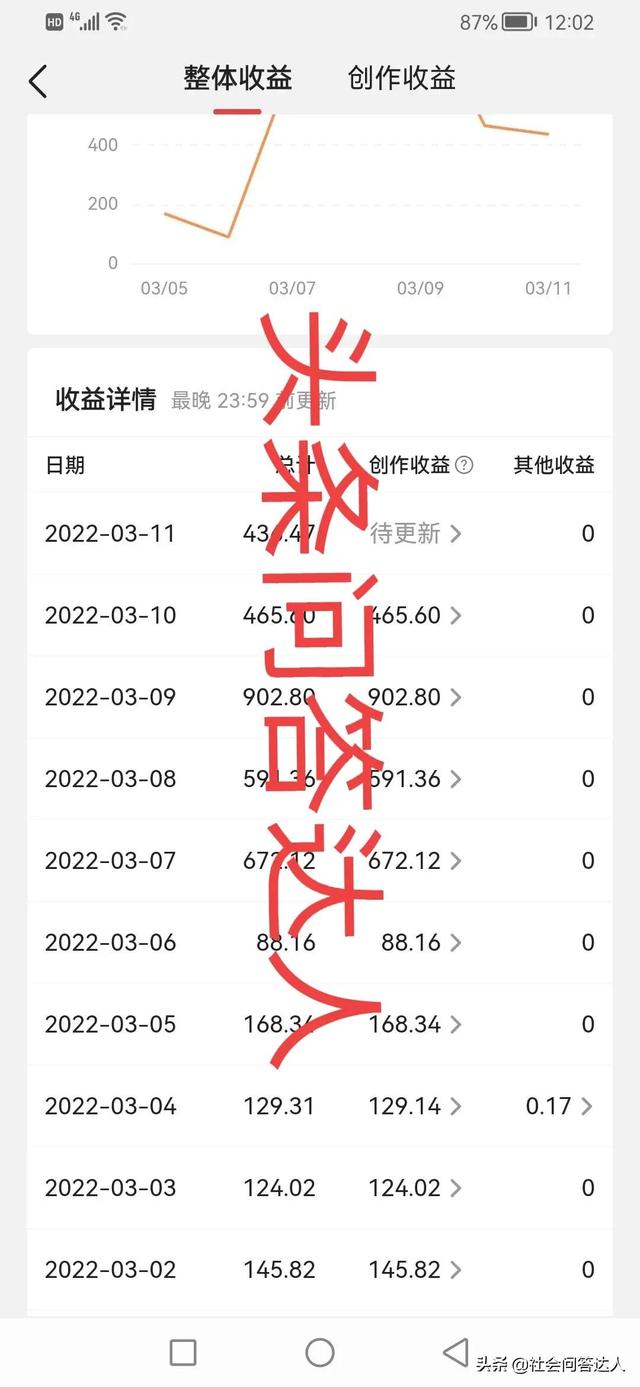Open 2022-03-05 creation earnings 168.34

tap(415, 1025)
